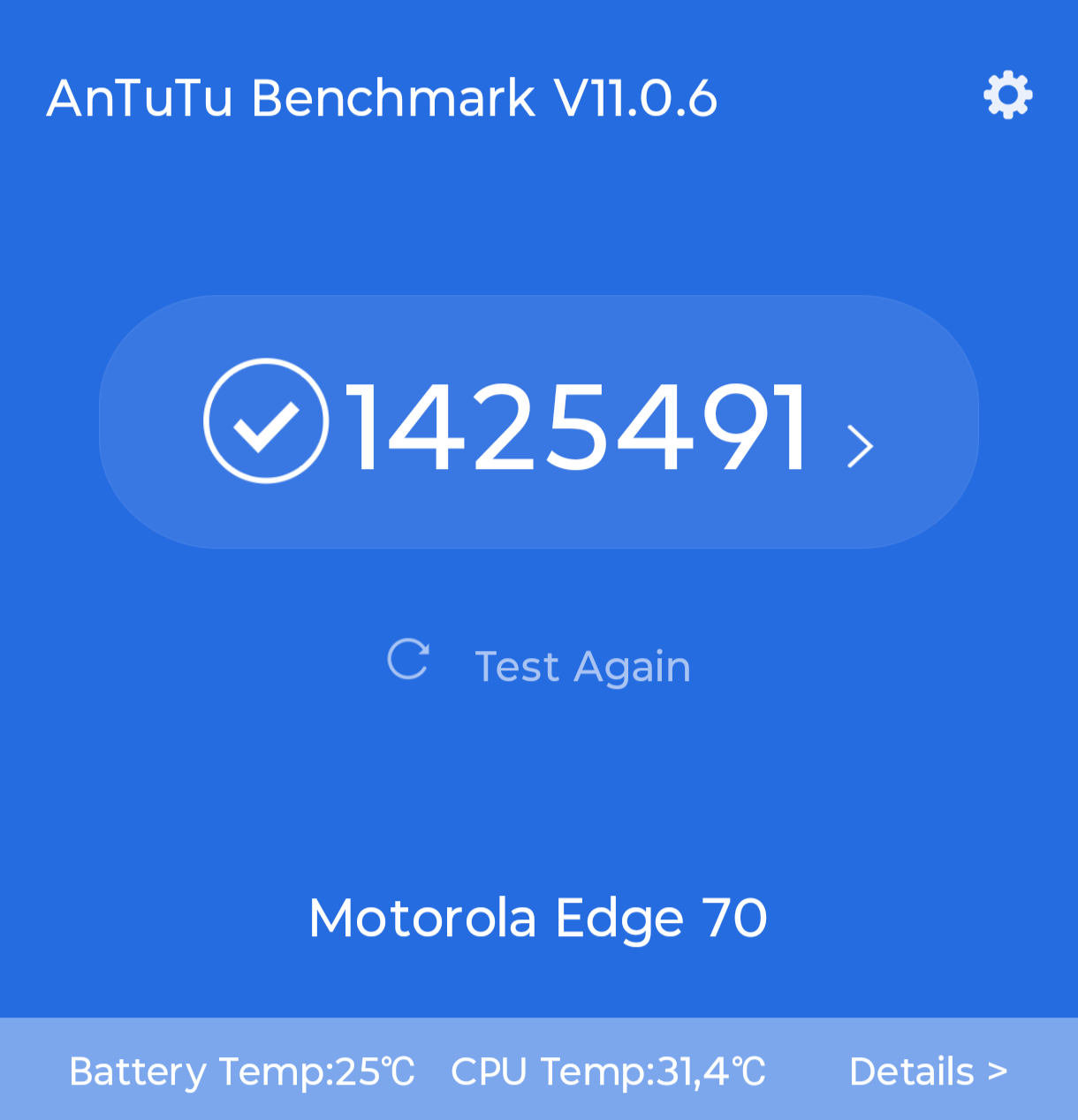Tap the refresh icon next to Test Again
1078x1120 pixels.
coord(409,661)
